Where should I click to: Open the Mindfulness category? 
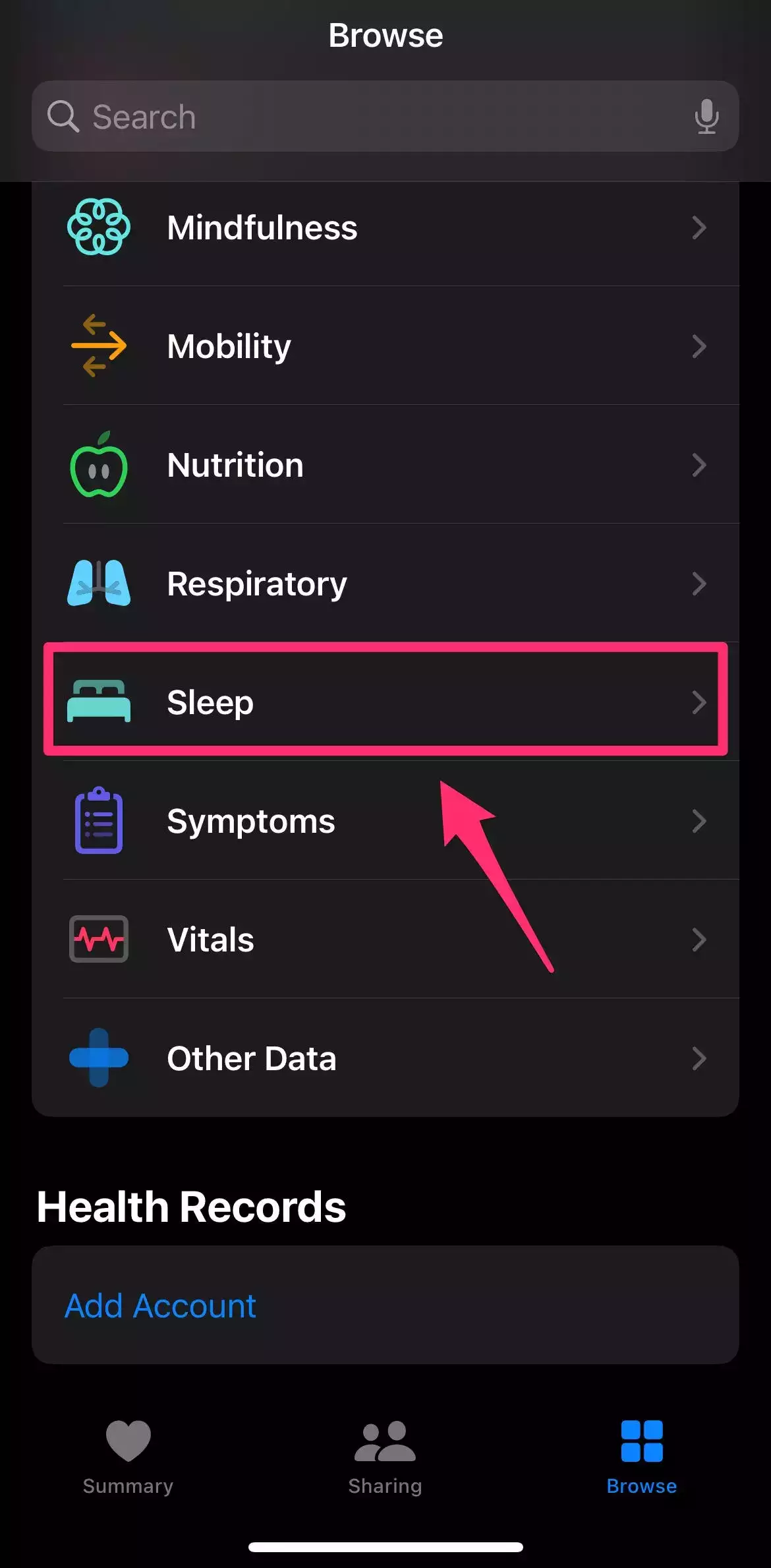click(x=385, y=228)
